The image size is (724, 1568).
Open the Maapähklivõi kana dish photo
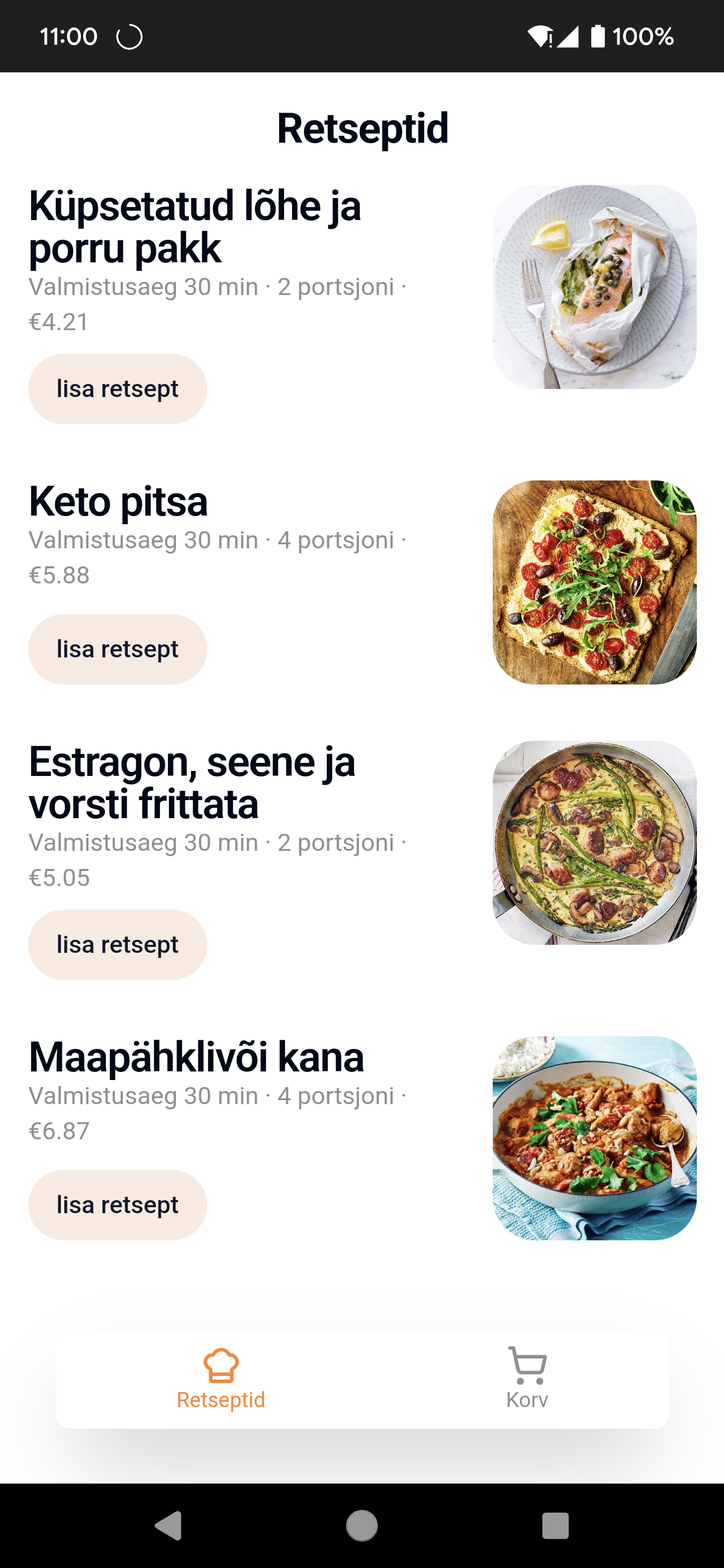coord(594,1138)
